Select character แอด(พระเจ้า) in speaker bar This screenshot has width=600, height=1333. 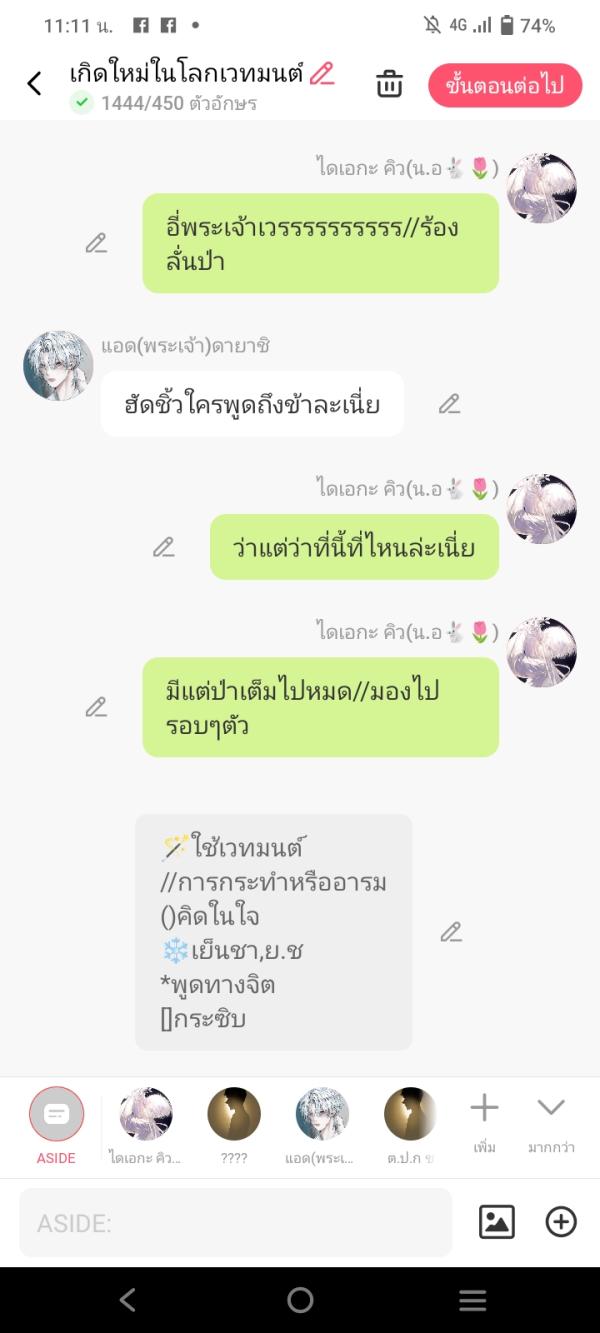(x=322, y=1125)
